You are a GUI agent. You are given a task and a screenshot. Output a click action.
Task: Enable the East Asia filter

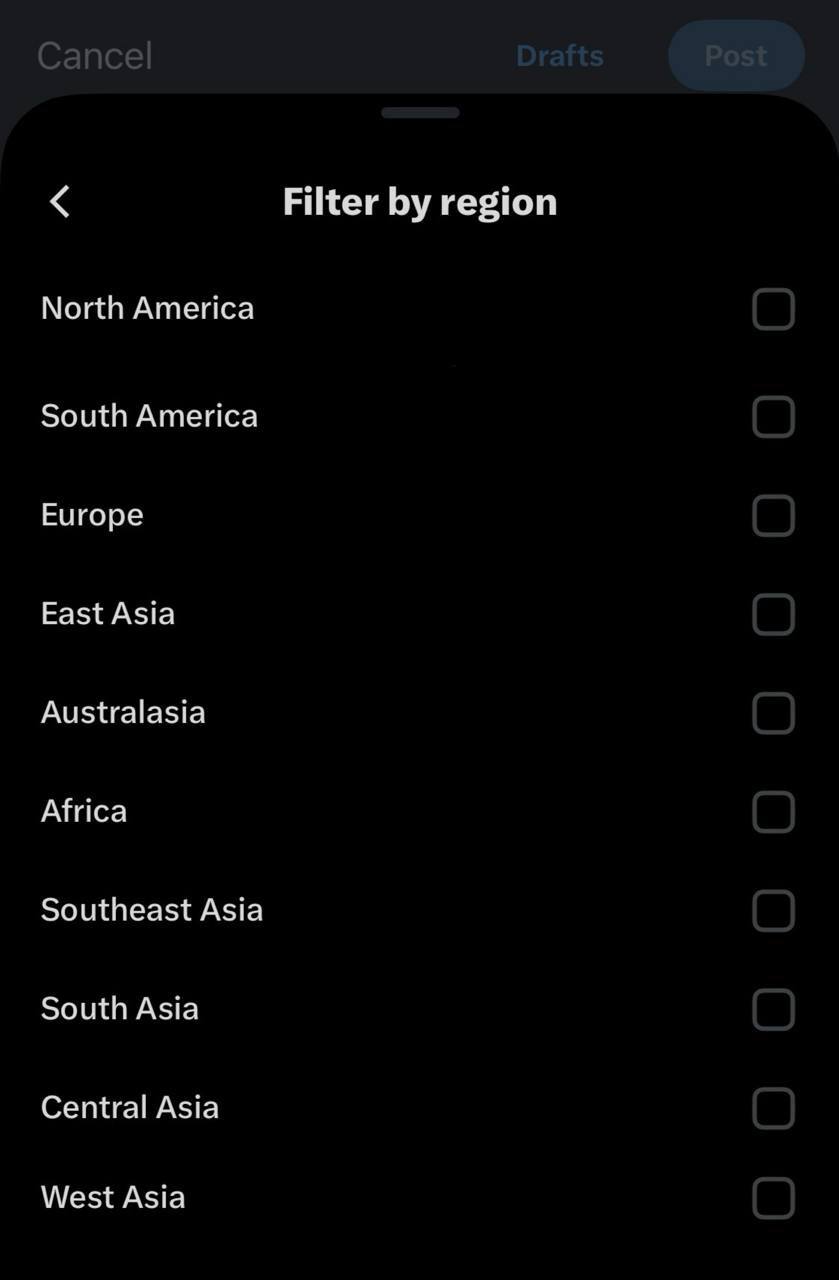(x=773, y=614)
